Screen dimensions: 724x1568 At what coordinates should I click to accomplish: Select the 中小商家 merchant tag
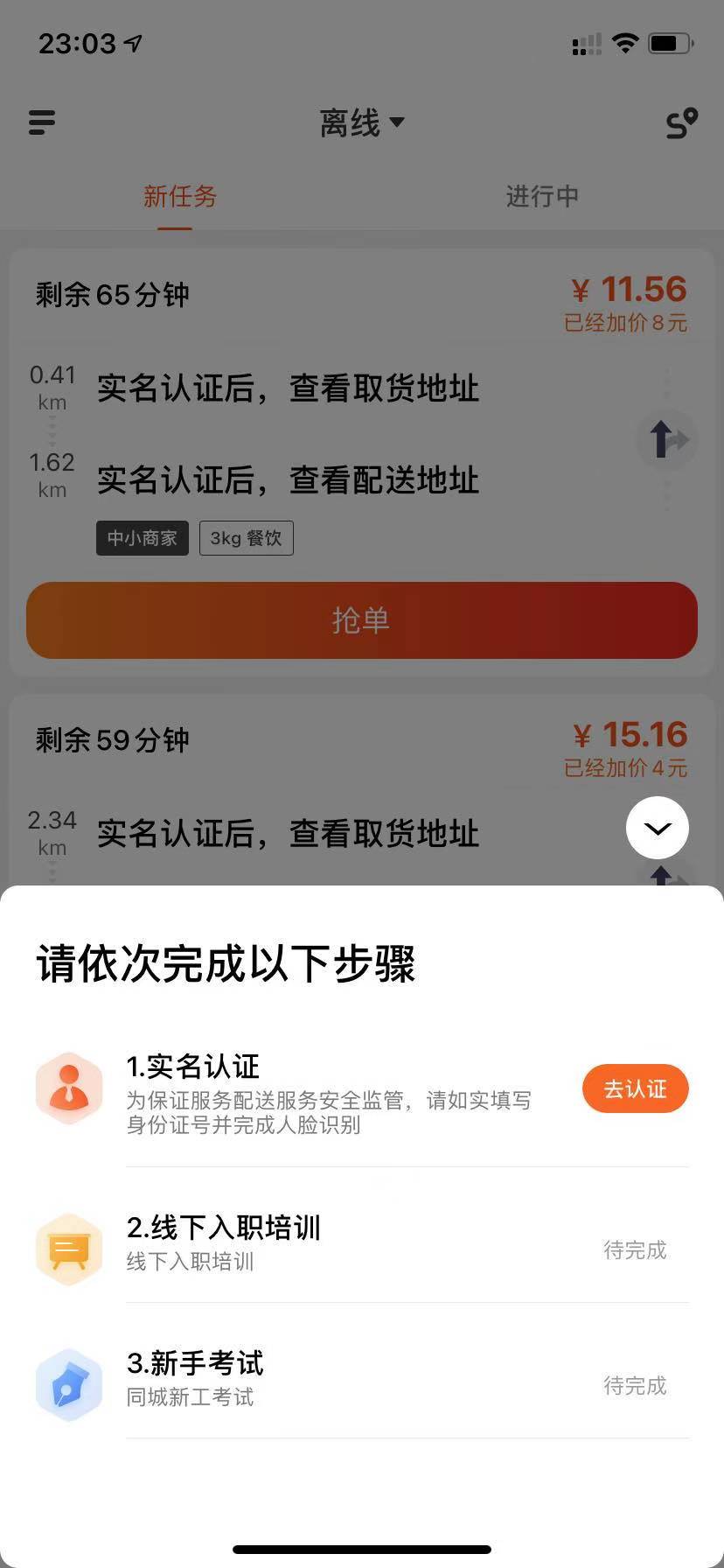click(142, 538)
